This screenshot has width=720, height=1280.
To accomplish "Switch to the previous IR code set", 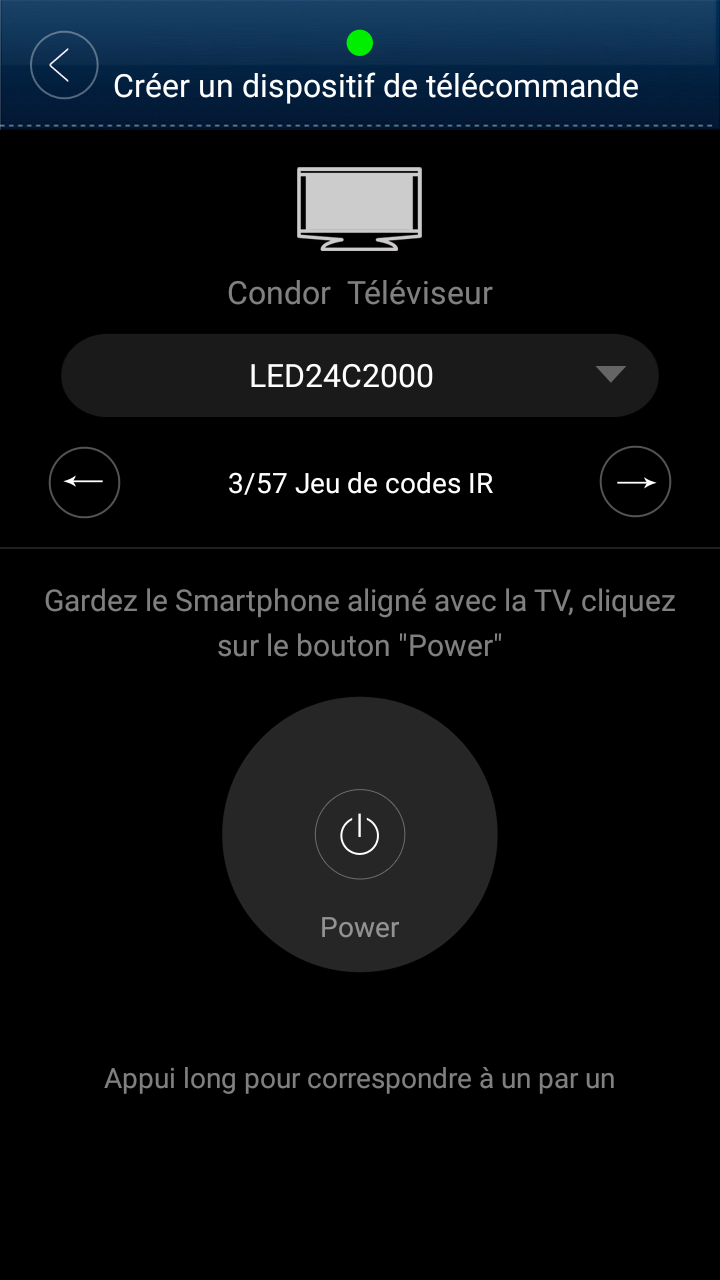I will (84, 482).
